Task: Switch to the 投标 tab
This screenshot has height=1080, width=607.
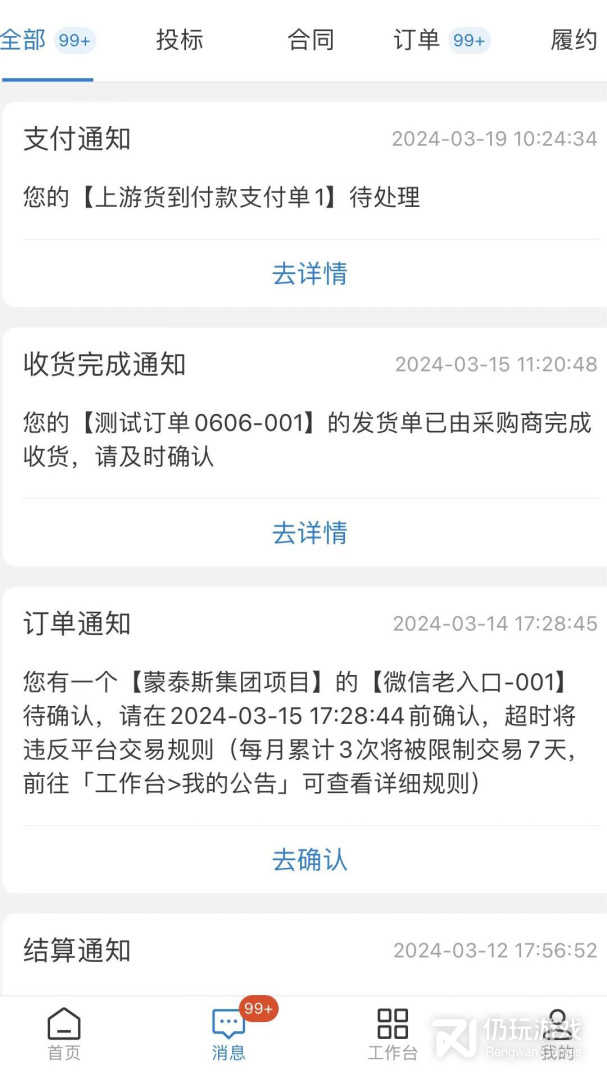Action: [179, 40]
